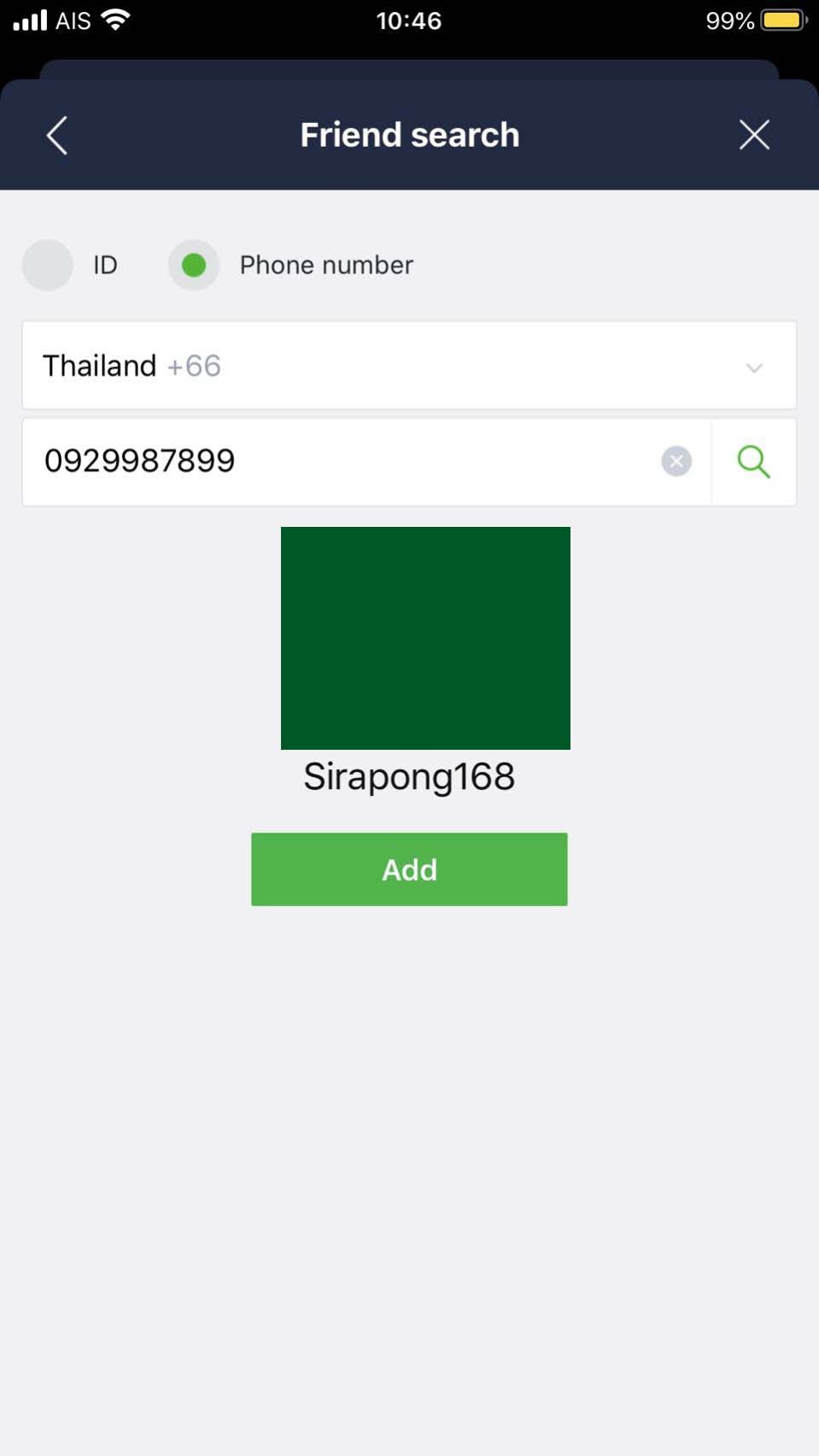819x1456 pixels.
Task: Tap Sirapong168's profile picture
Action: (424, 637)
